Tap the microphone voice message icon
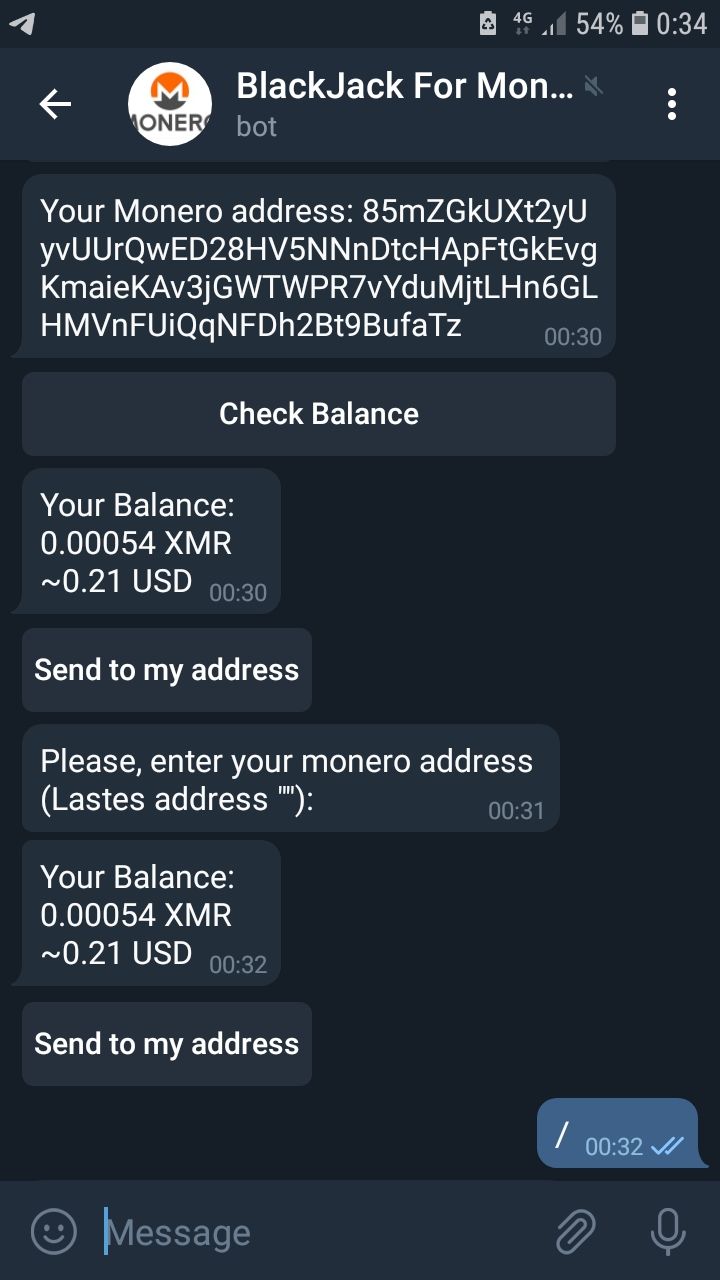The image size is (720, 1280). coord(668,1232)
